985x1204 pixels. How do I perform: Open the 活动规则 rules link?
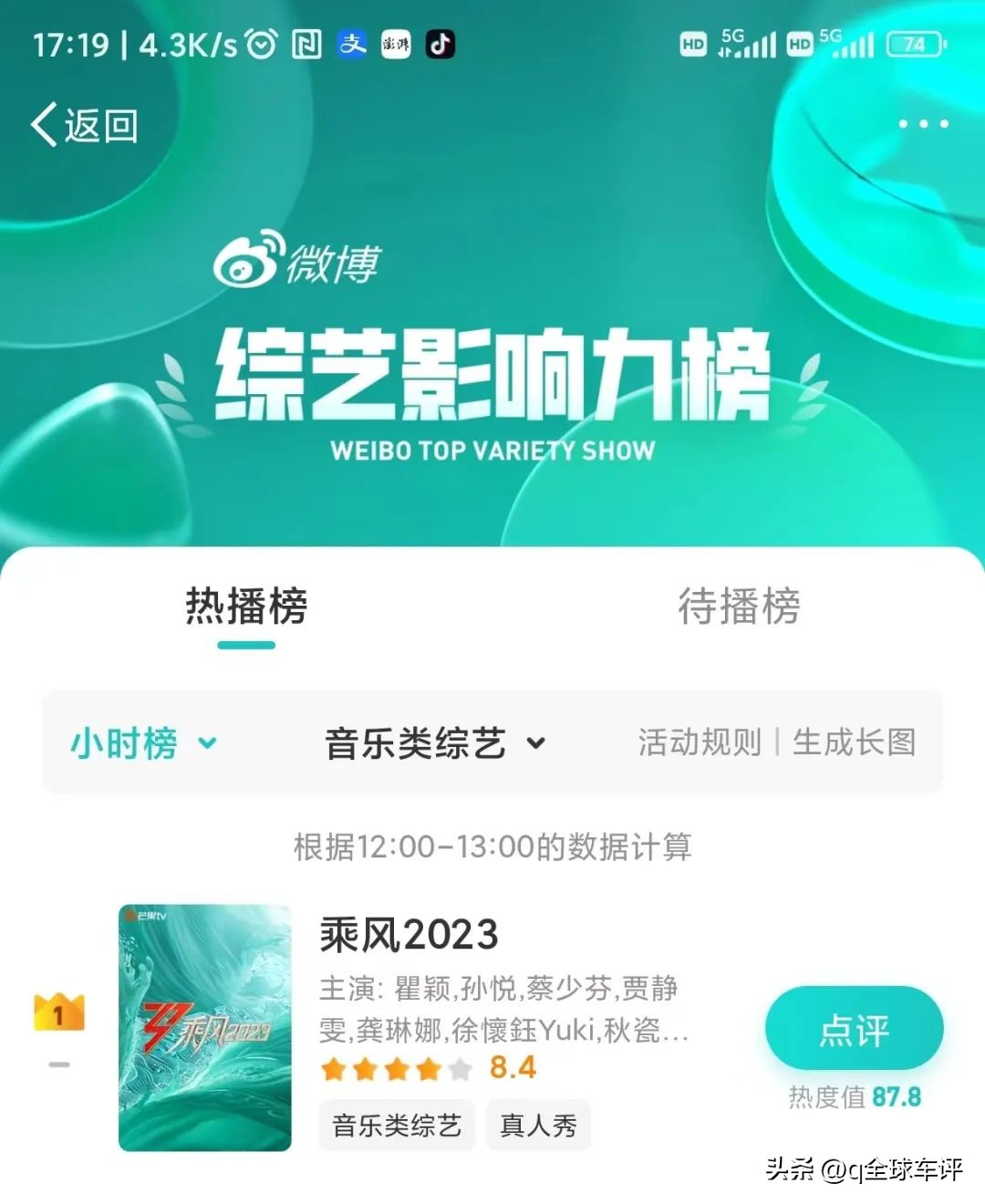click(699, 743)
